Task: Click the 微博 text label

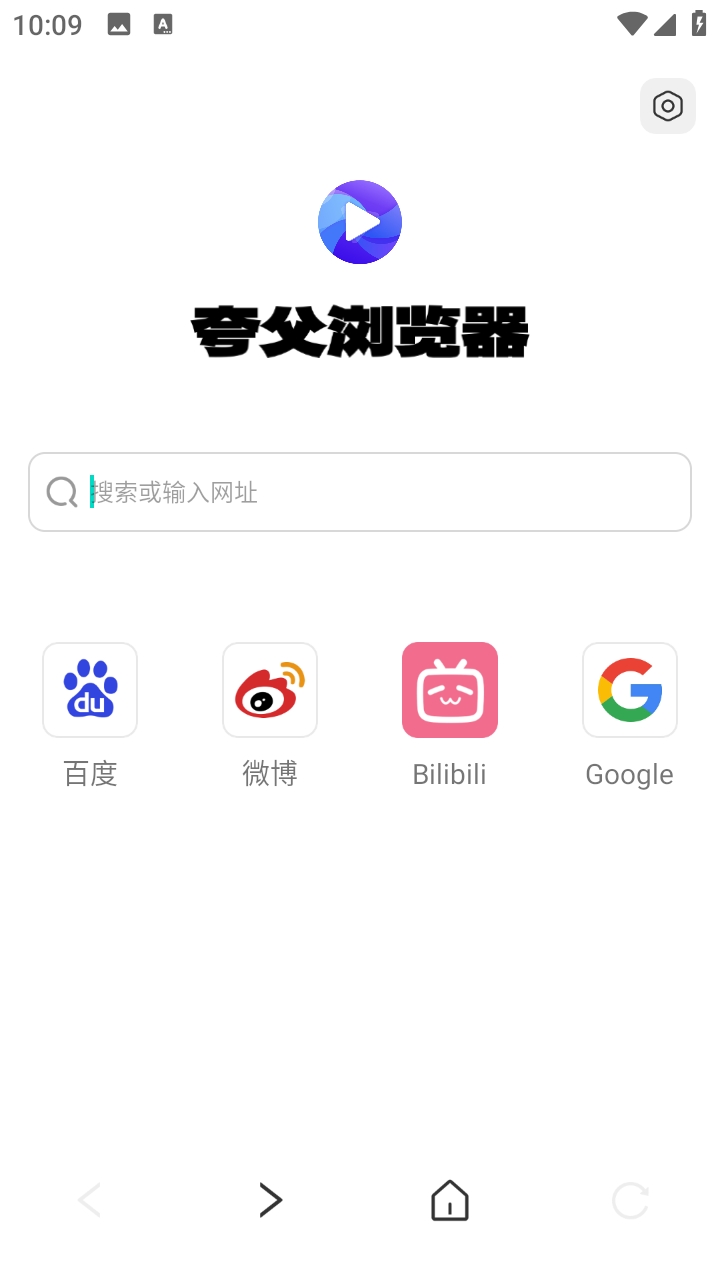Action: click(269, 773)
